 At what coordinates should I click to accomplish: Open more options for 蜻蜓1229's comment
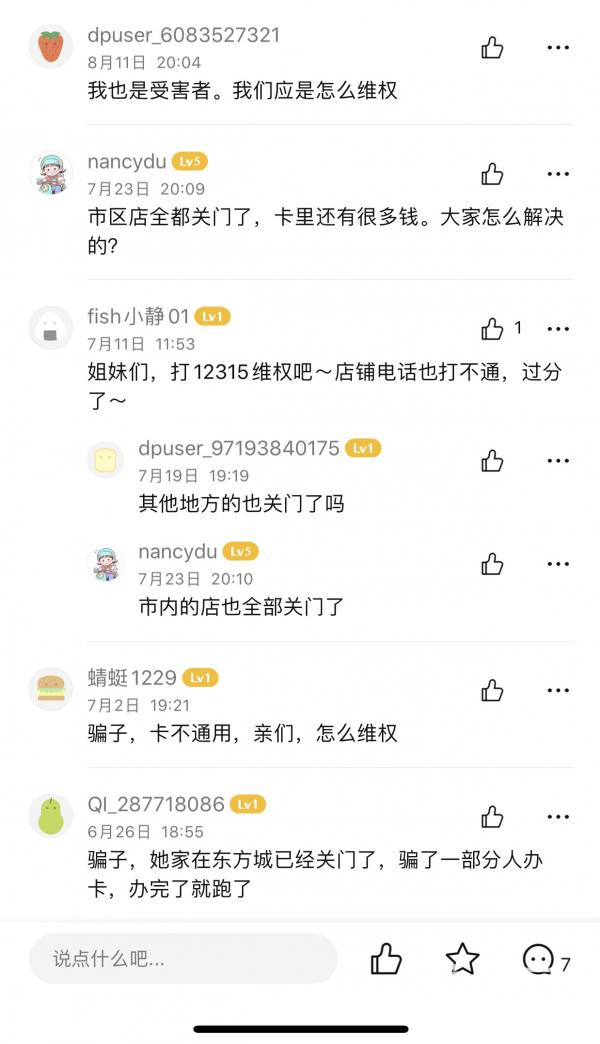tap(558, 690)
